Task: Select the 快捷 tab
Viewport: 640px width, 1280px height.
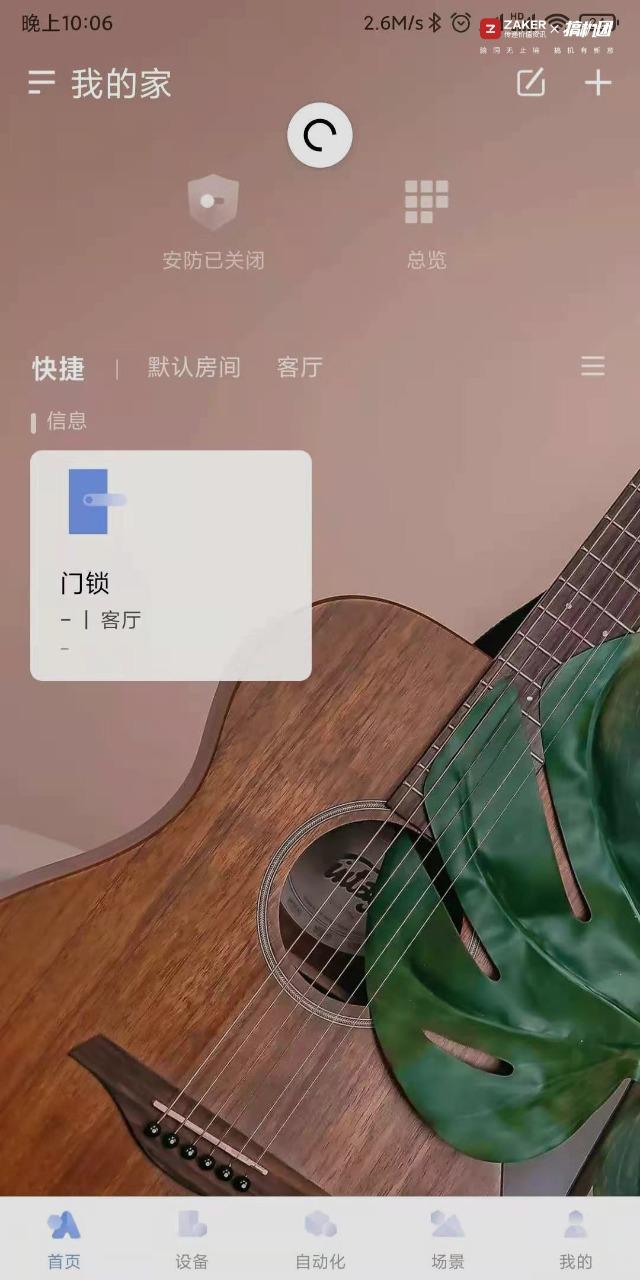Action: [x=58, y=368]
